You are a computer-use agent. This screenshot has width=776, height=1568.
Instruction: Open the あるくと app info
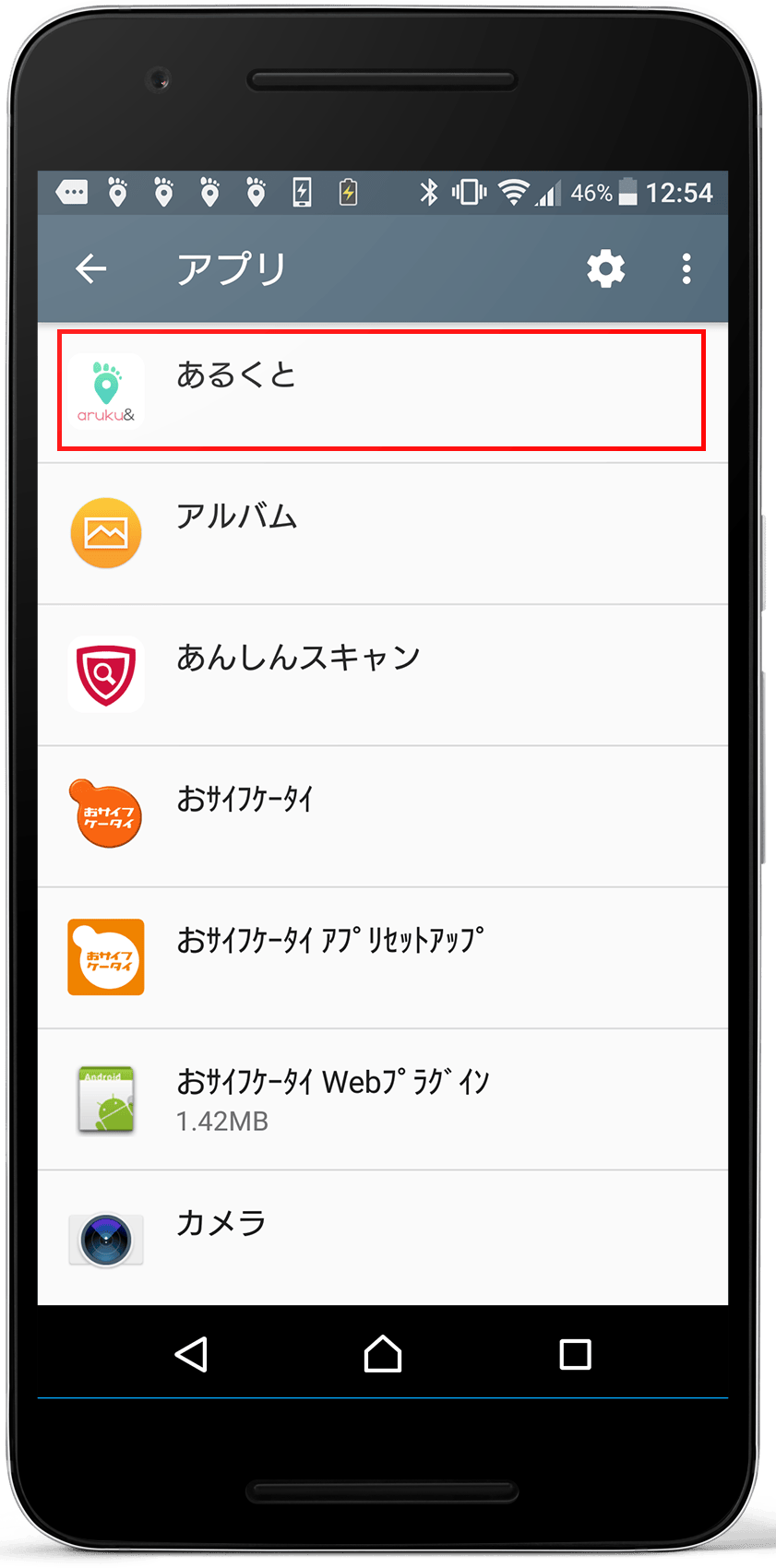click(381, 391)
